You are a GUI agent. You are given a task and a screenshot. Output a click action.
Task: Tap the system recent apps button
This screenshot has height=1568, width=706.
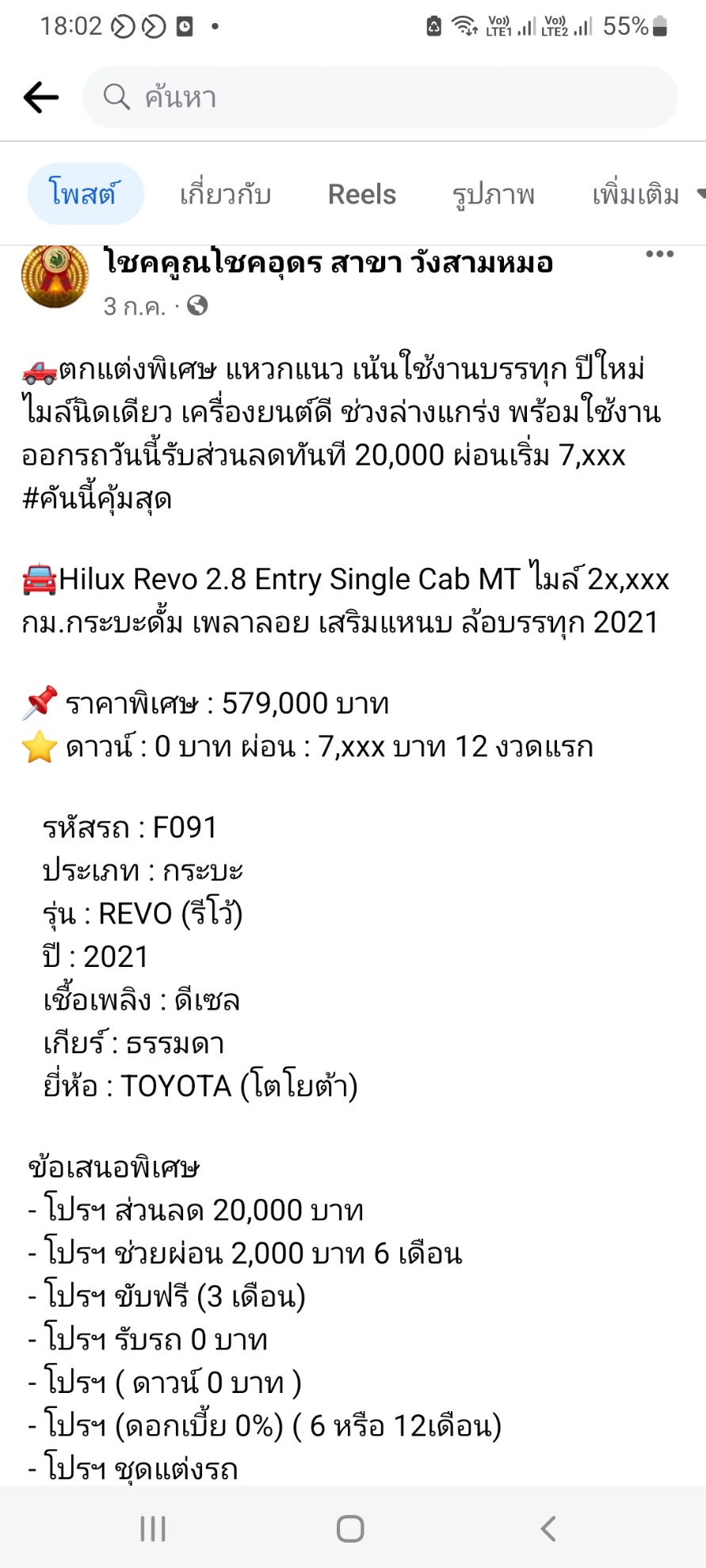click(153, 1528)
